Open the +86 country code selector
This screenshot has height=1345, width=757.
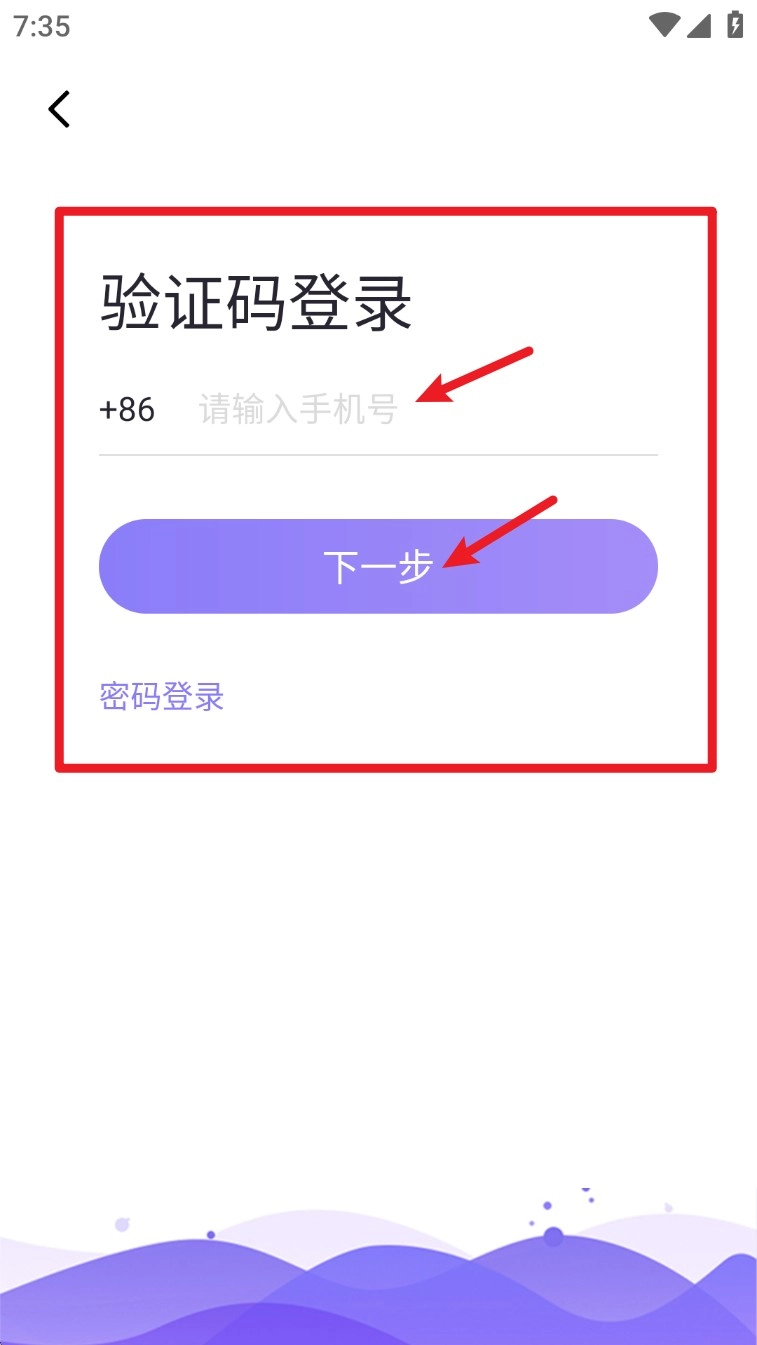point(128,409)
